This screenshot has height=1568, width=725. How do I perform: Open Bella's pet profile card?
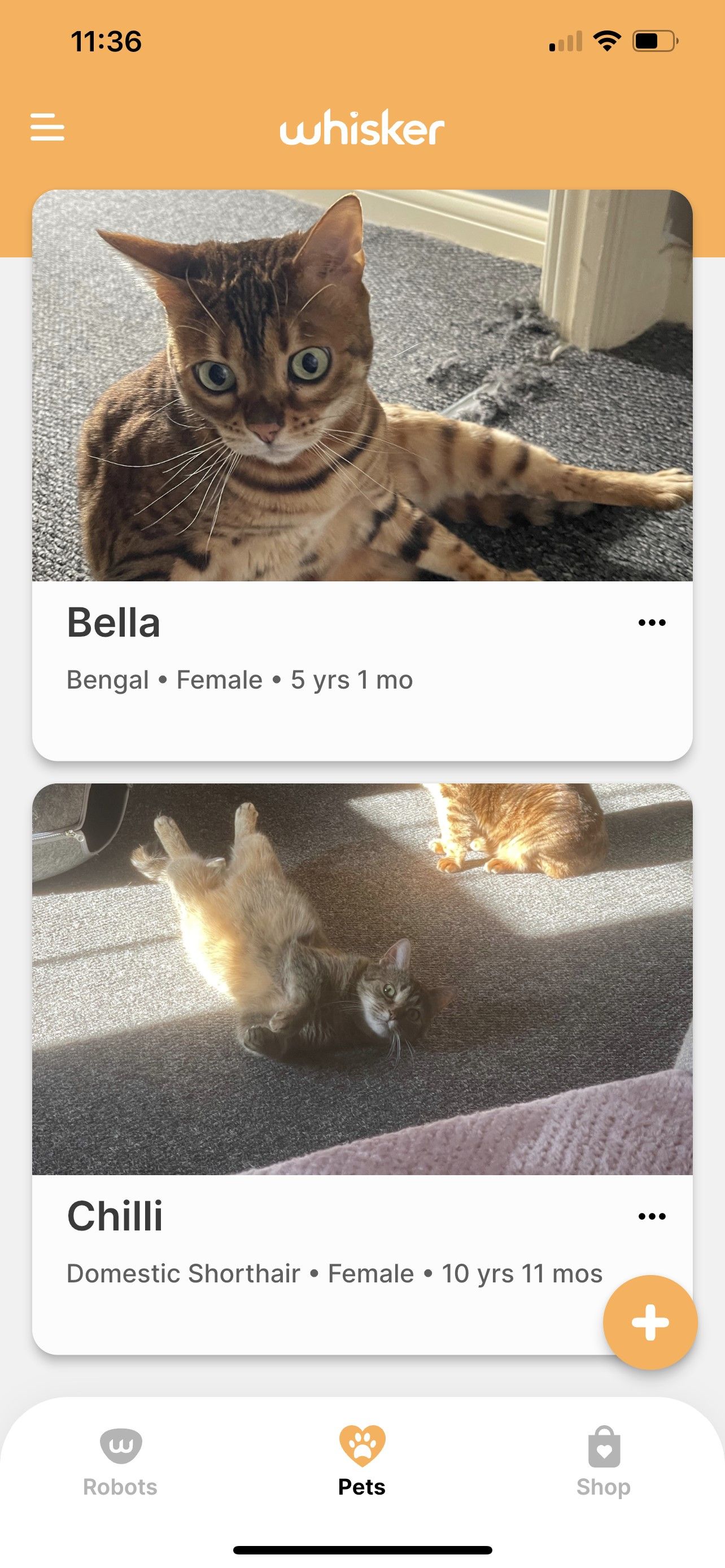tap(361, 426)
